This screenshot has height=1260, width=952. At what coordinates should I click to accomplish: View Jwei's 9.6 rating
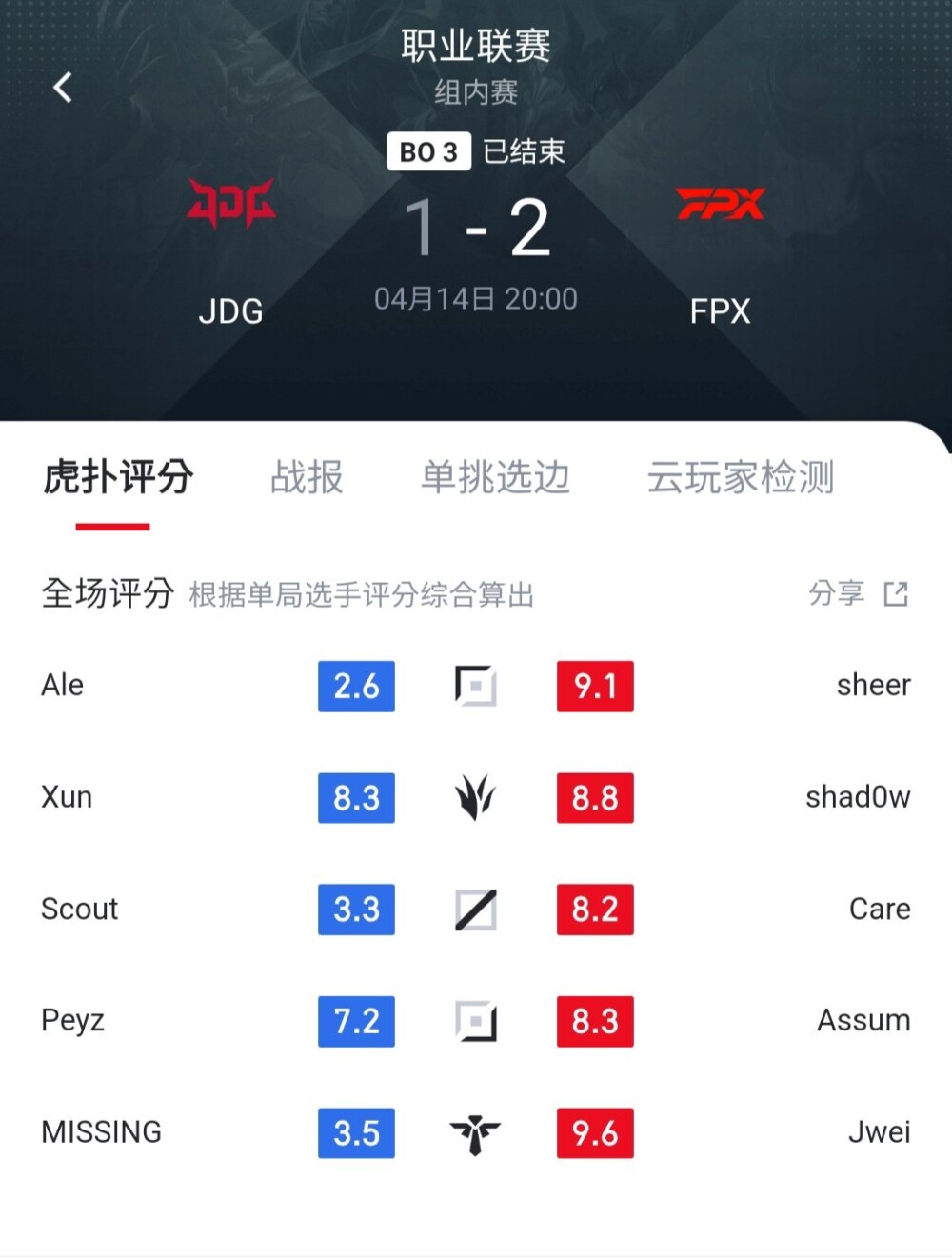pos(595,1132)
